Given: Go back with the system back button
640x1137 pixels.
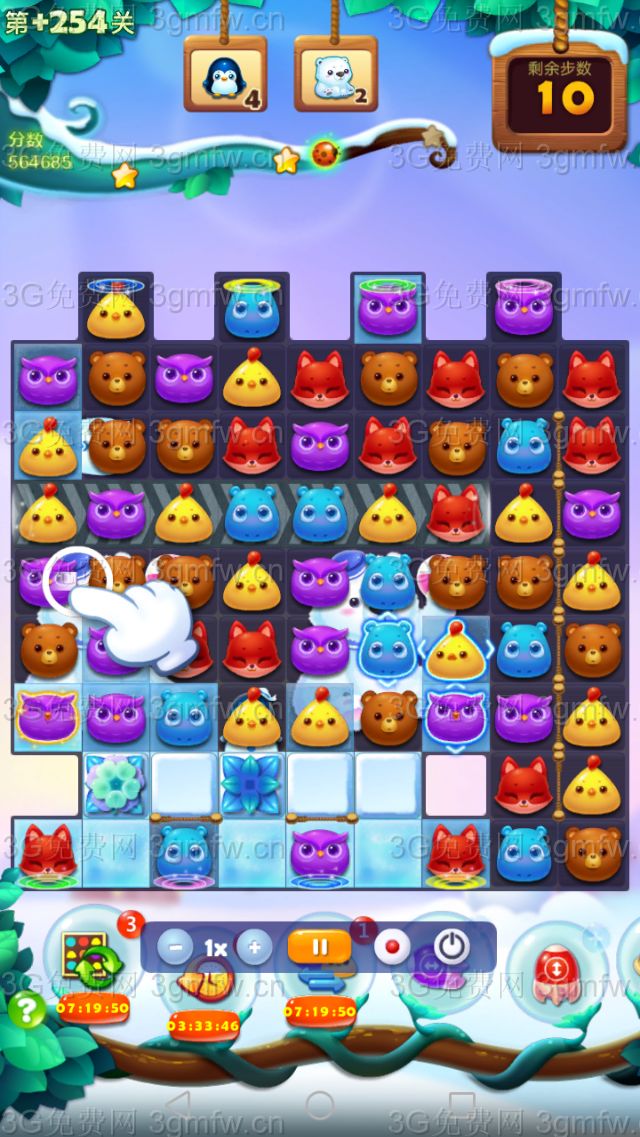Looking at the screenshot, I should (x=176, y=1105).
